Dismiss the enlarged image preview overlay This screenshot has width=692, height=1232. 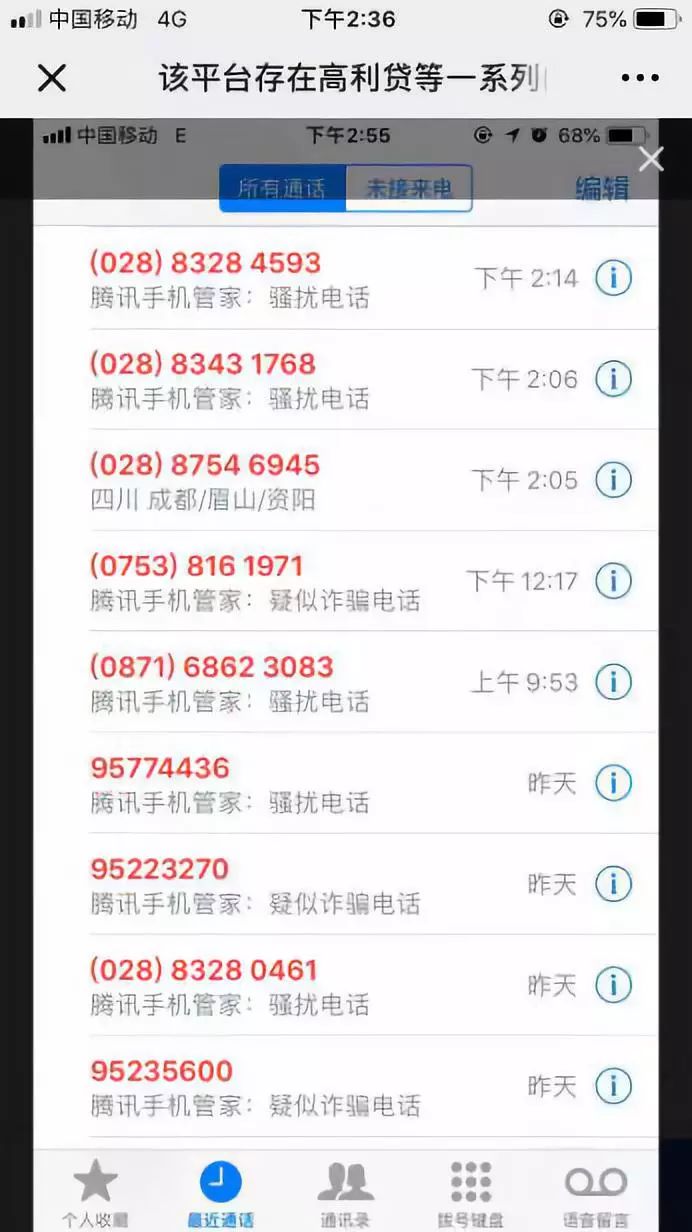[651, 159]
